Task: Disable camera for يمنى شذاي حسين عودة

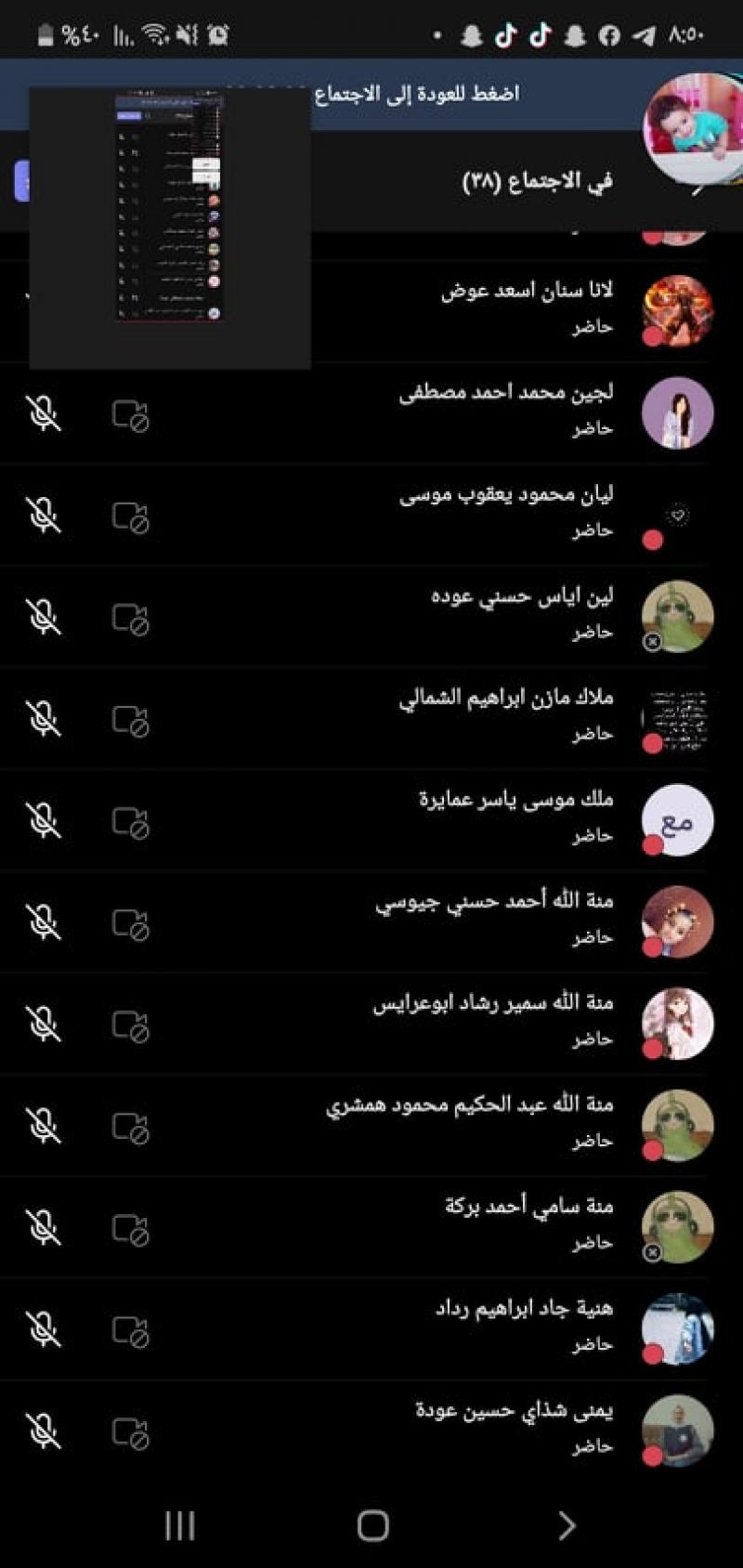Action: [x=131, y=1432]
